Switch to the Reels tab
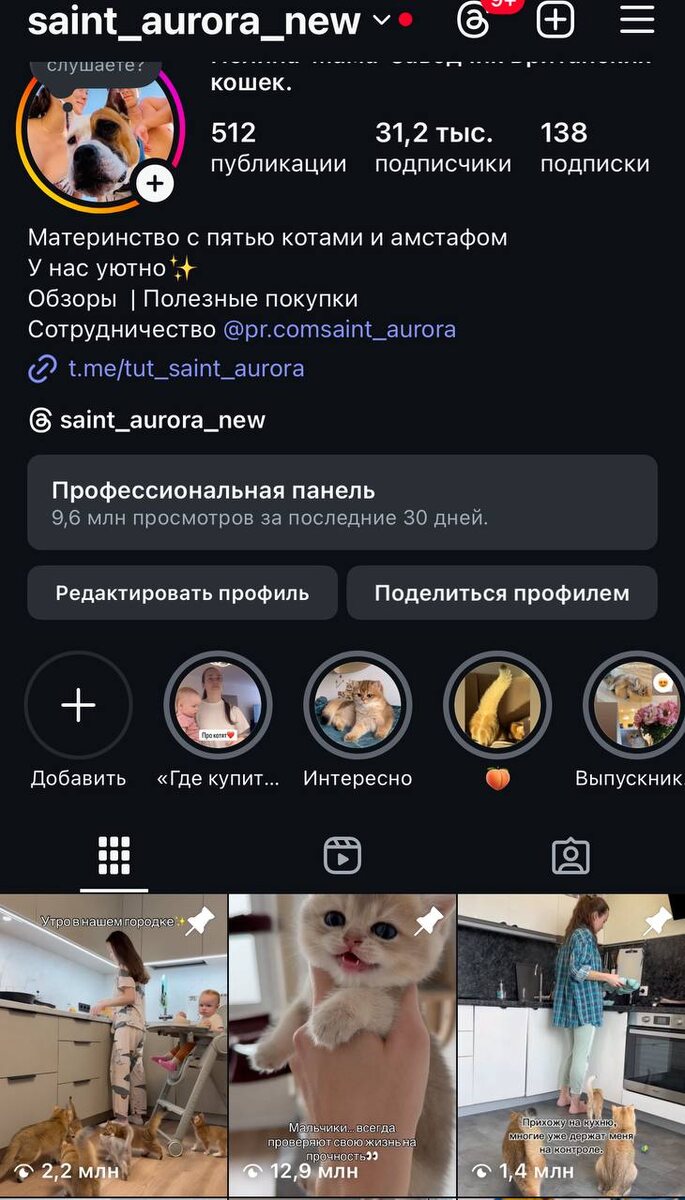685x1200 pixels. [x=342, y=856]
